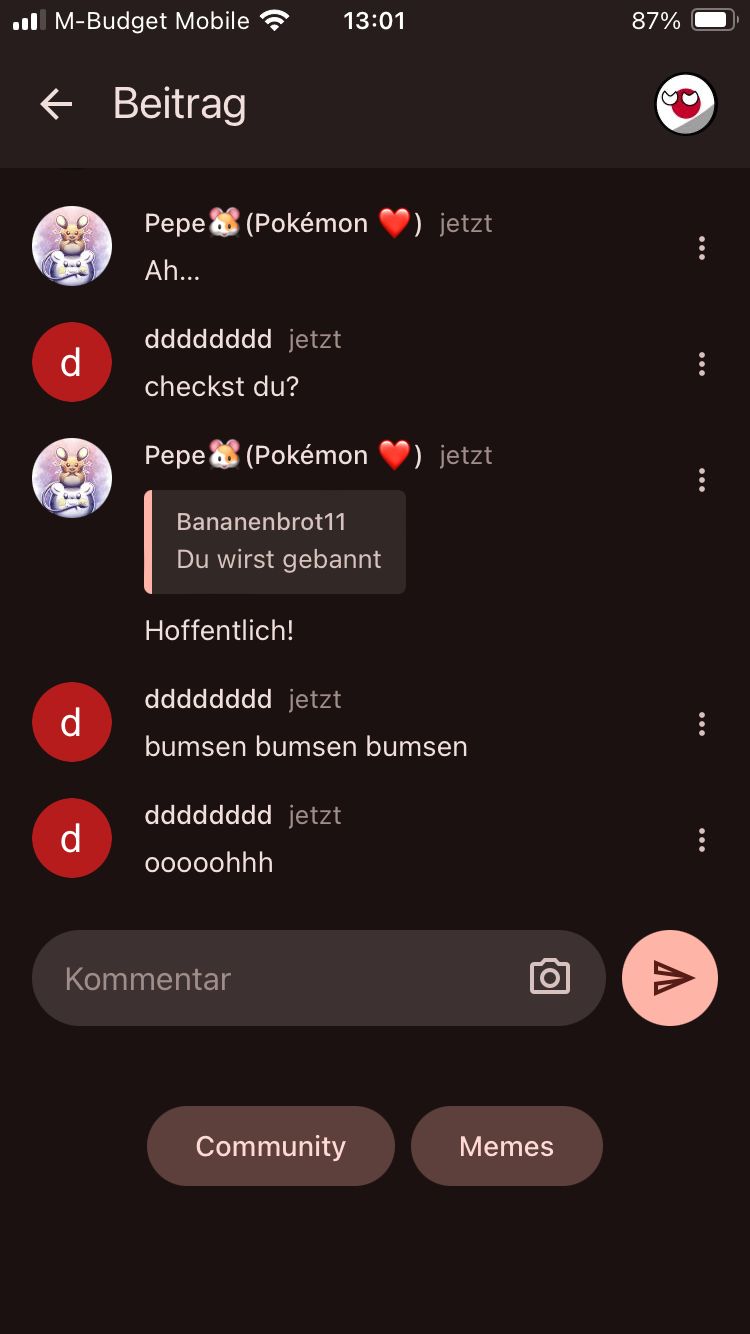Open the overflow menu for "checkst du?"
Screen dimensions: 750x1334
702,364
